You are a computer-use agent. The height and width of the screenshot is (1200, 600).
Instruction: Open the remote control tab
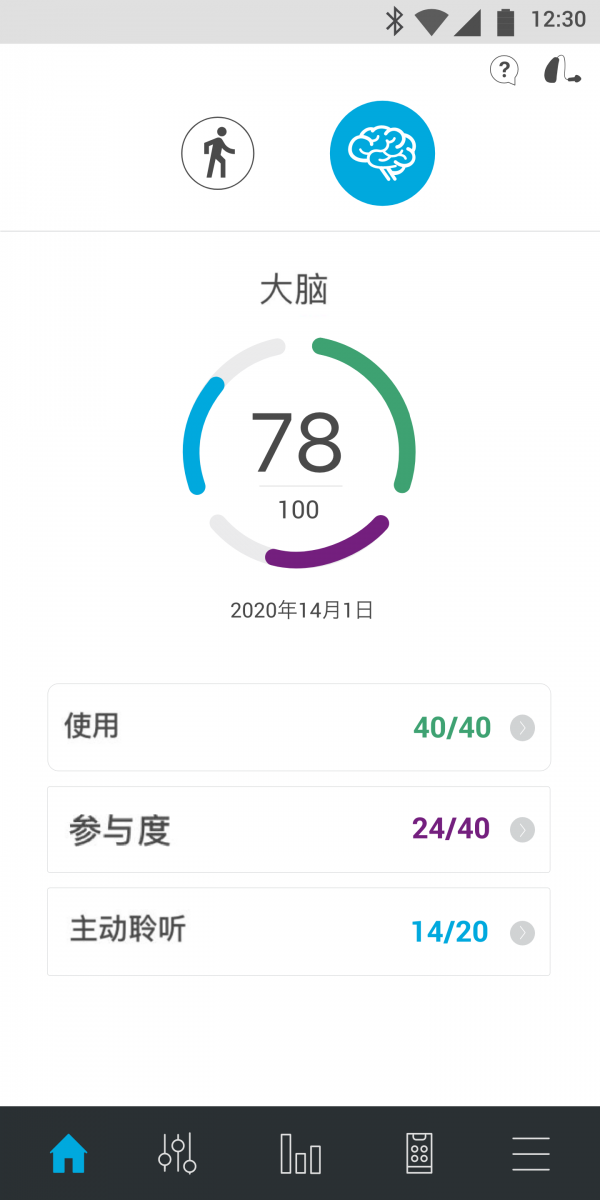click(419, 1154)
